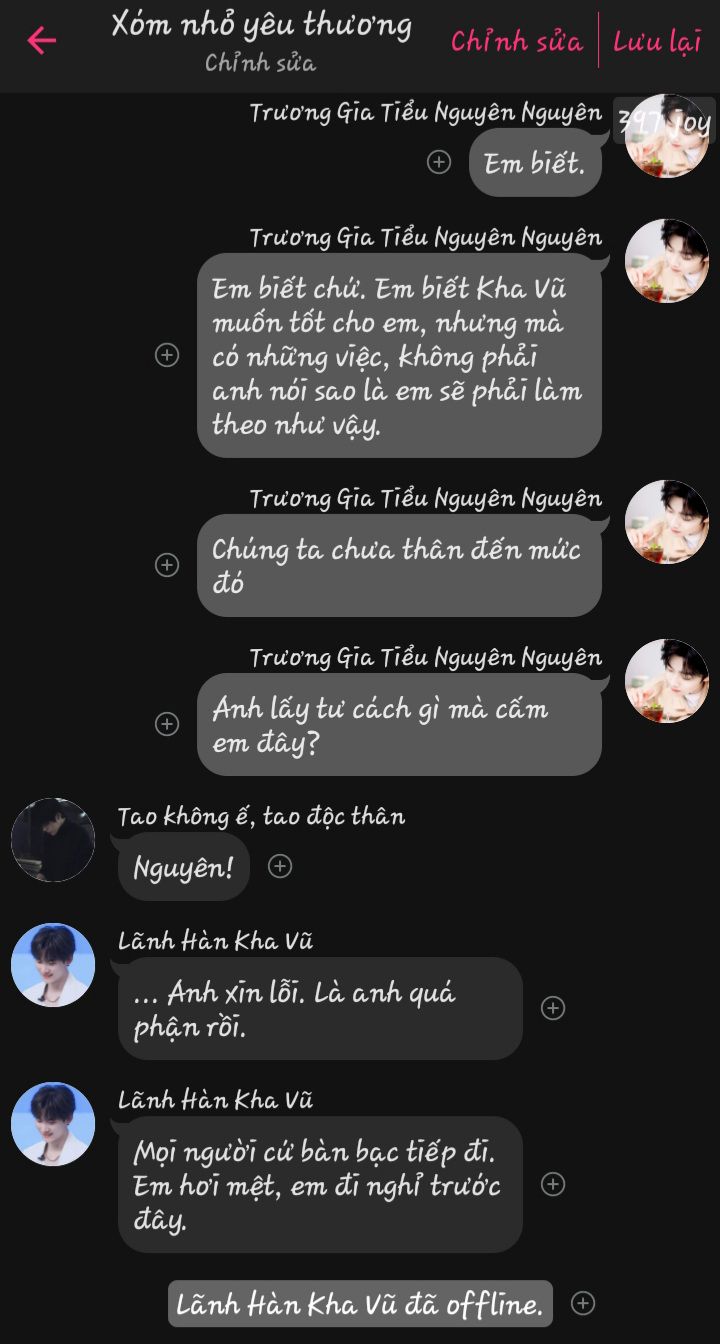Tap Lưu lại to save the chat
The width and height of the screenshot is (720, 1344).
pyautogui.click(x=657, y=41)
